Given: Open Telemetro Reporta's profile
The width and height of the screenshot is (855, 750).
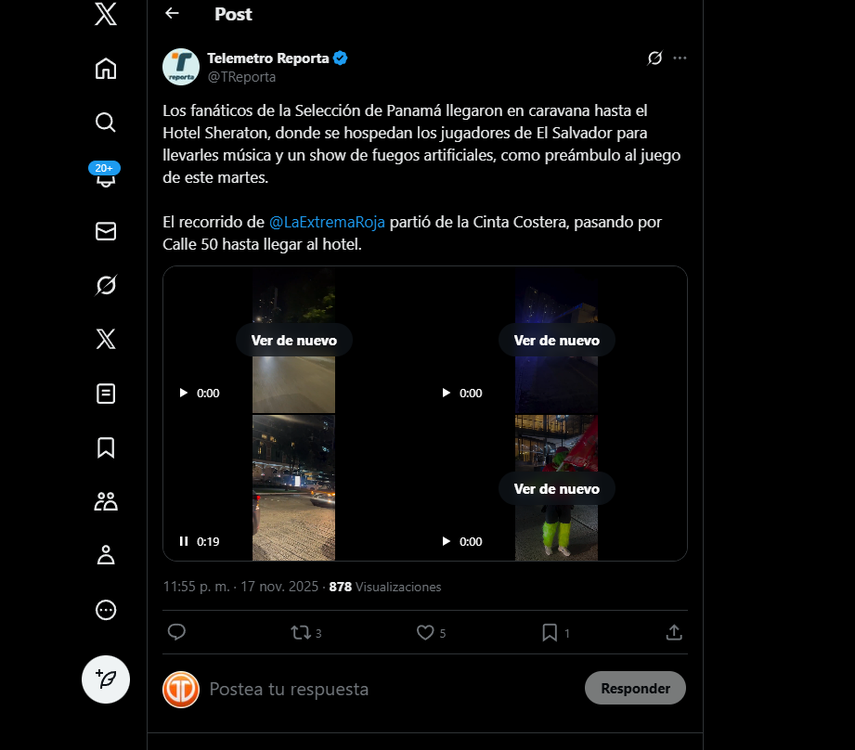Looking at the screenshot, I should 267,58.
